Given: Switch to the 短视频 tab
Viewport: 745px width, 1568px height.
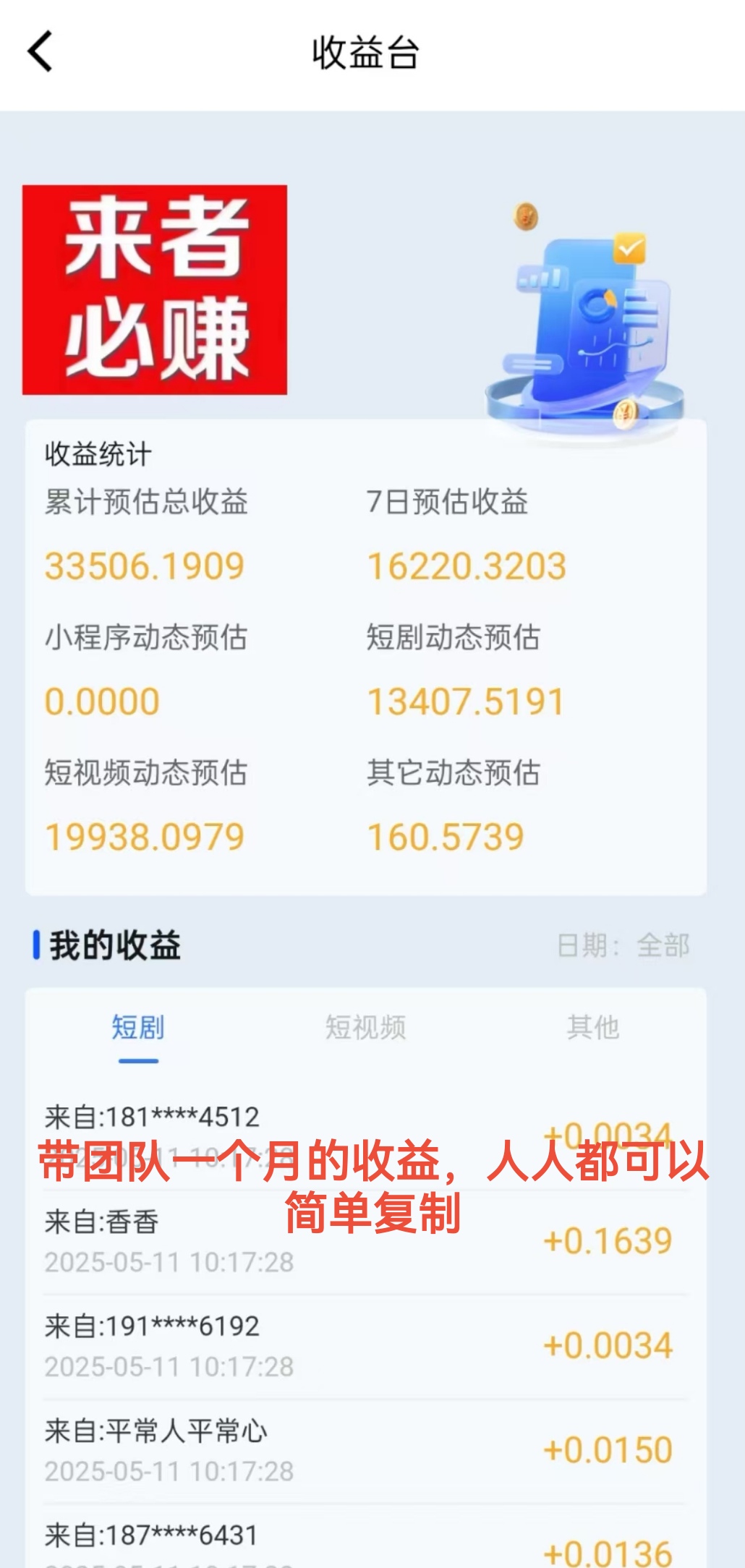Looking at the screenshot, I should coord(365,1027).
